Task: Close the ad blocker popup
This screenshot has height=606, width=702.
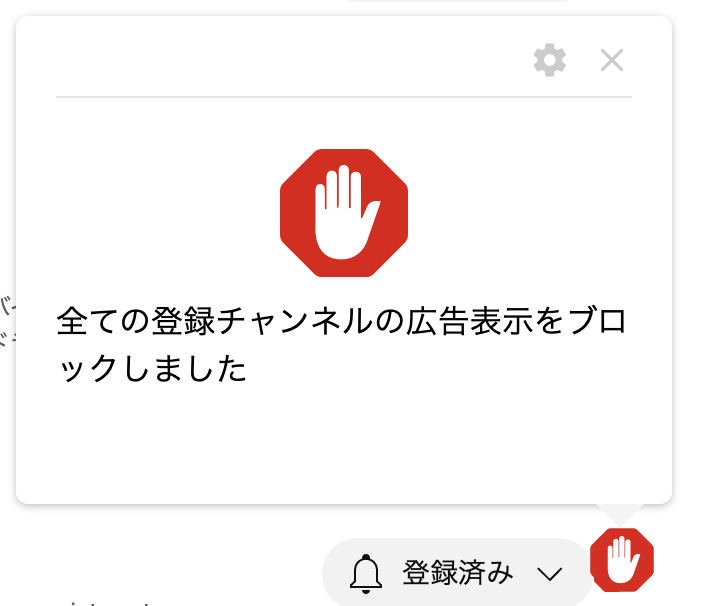Action: [612, 60]
